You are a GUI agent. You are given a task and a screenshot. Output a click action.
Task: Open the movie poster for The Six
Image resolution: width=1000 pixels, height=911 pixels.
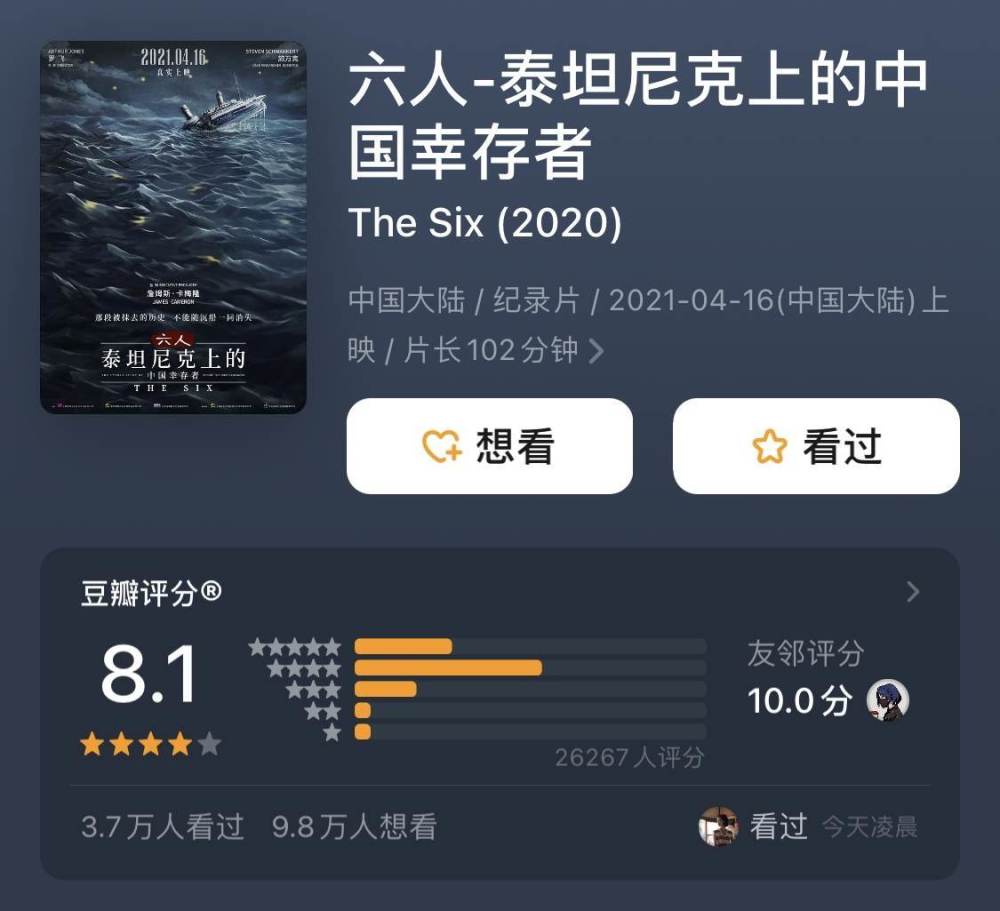tap(173, 228)
